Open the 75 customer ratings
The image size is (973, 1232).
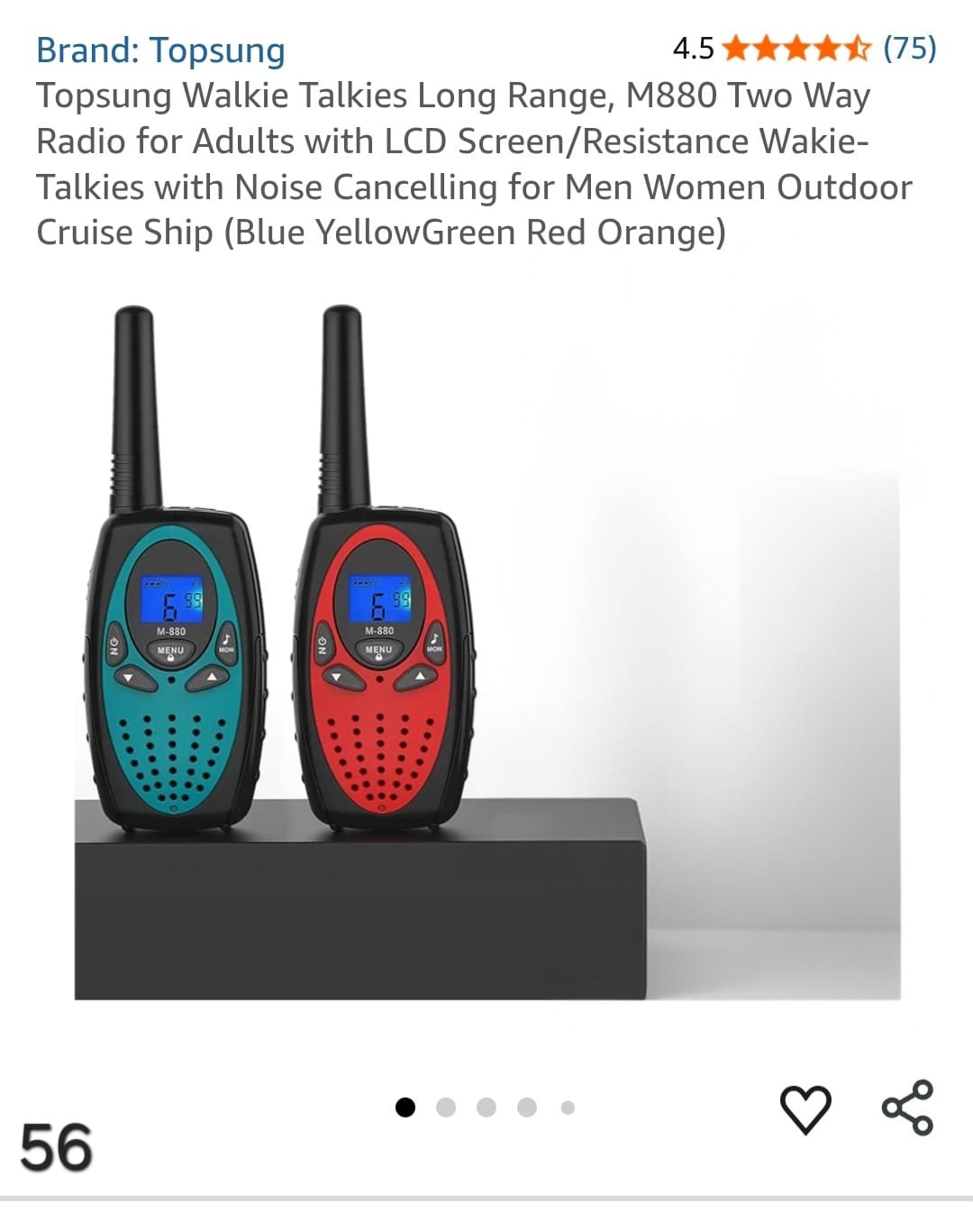[x=909, y=48]
